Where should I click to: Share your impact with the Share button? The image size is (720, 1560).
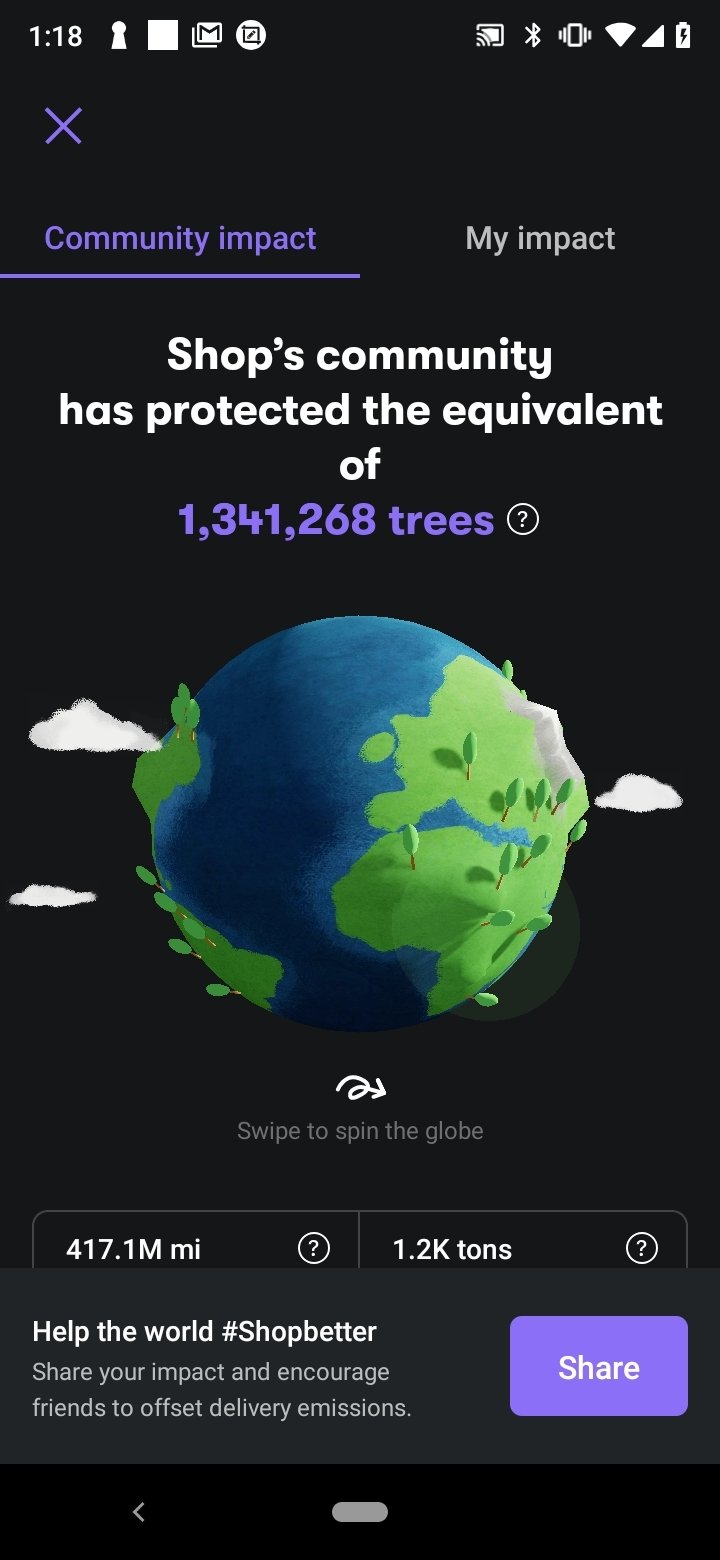click(x=598, y=1366)
